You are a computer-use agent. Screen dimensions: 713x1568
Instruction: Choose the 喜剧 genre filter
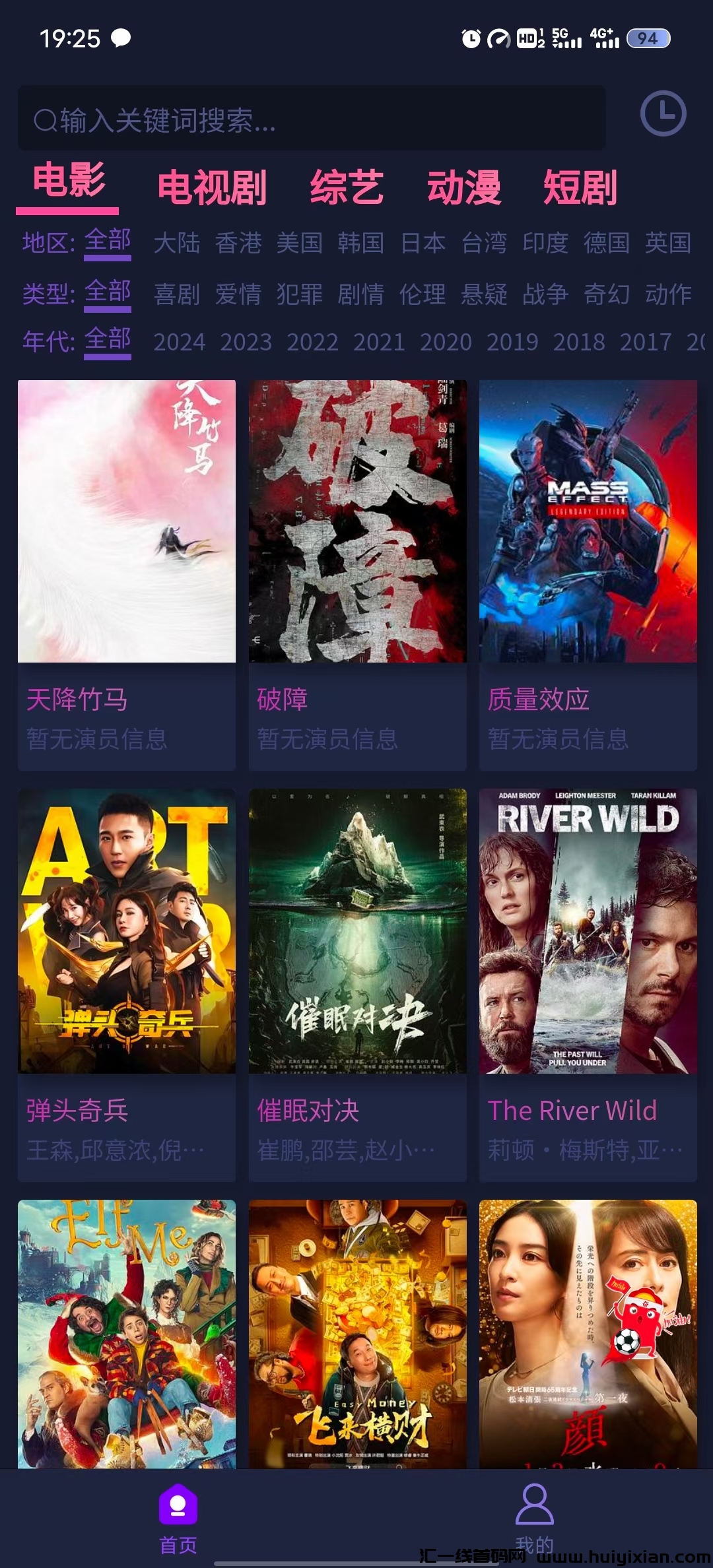pos(176,294)
